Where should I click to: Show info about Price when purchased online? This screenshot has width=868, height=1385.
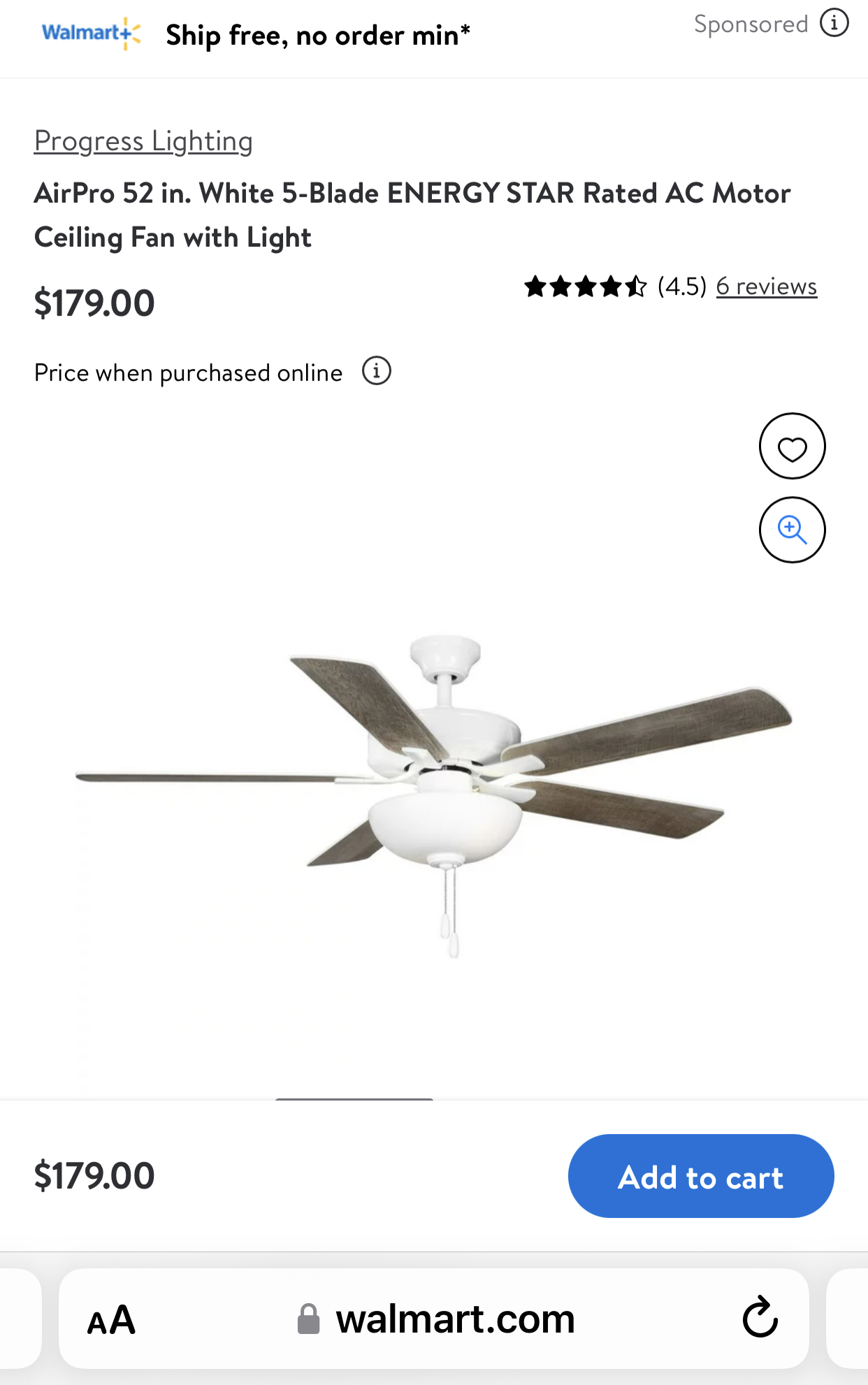pos(376,371)
